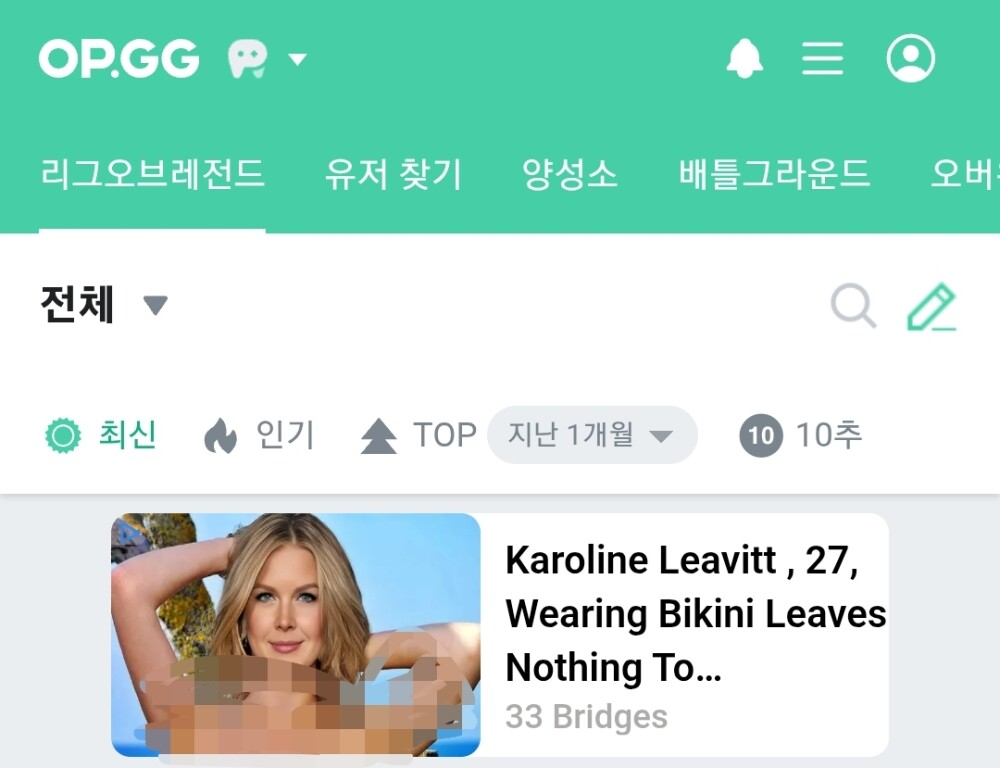Filter posts by 10추
Viewport: 1000px width, 768px height.
coord(802,435)
